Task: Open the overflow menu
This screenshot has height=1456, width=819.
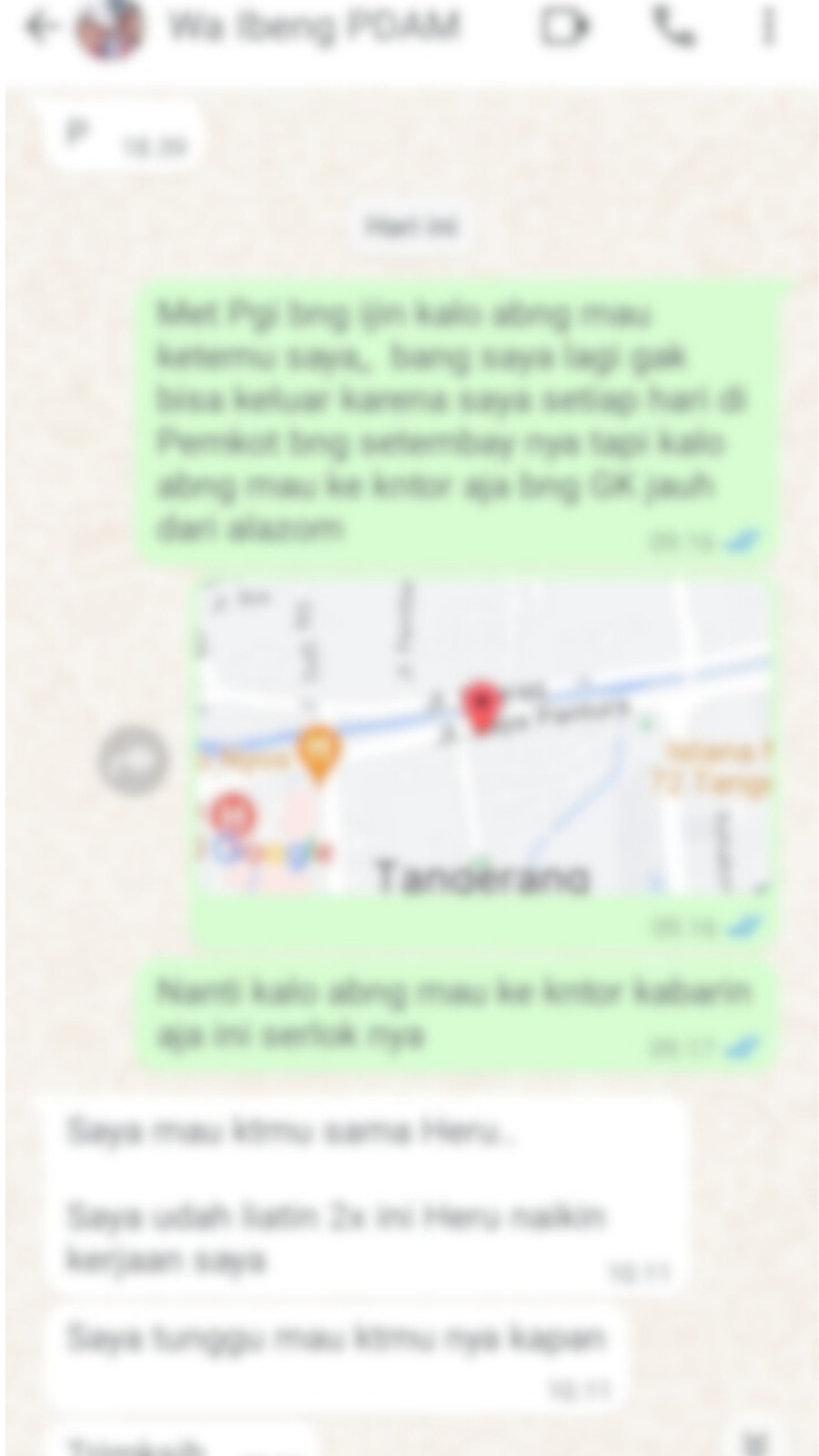Action: 769,27
